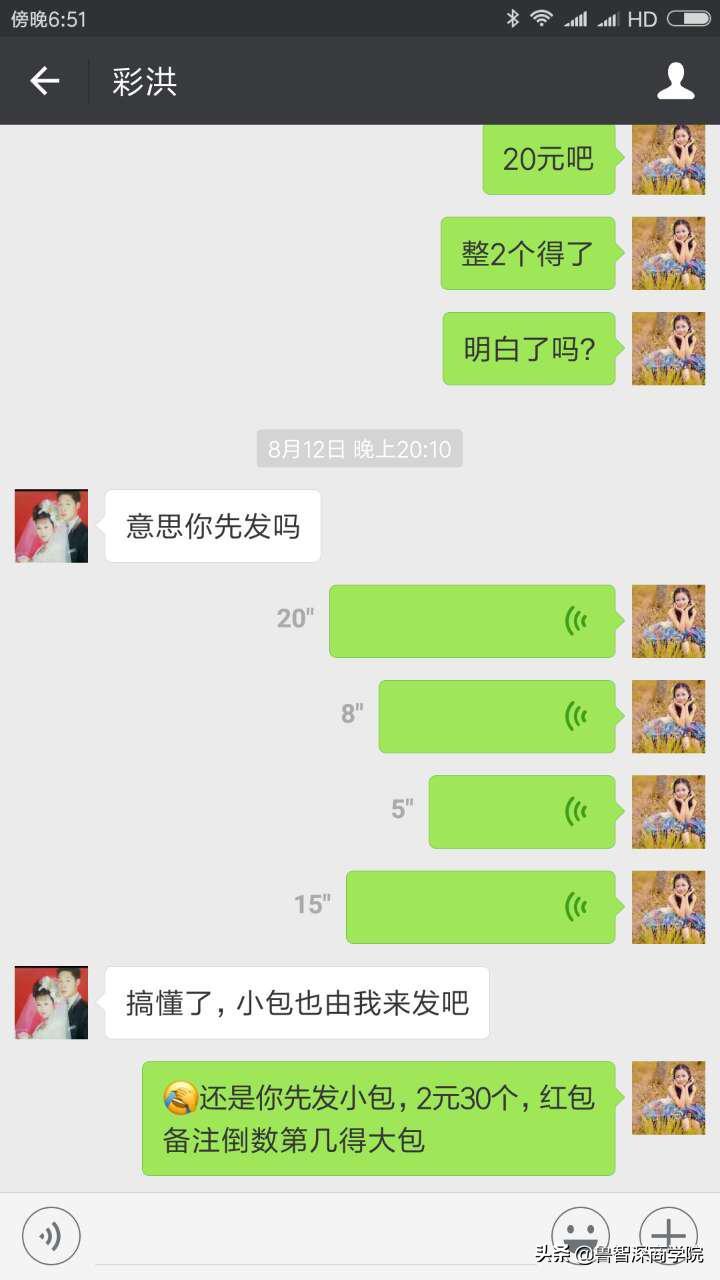
Task: Open the contact profile icon top right
Action: (x=675, y=81)
